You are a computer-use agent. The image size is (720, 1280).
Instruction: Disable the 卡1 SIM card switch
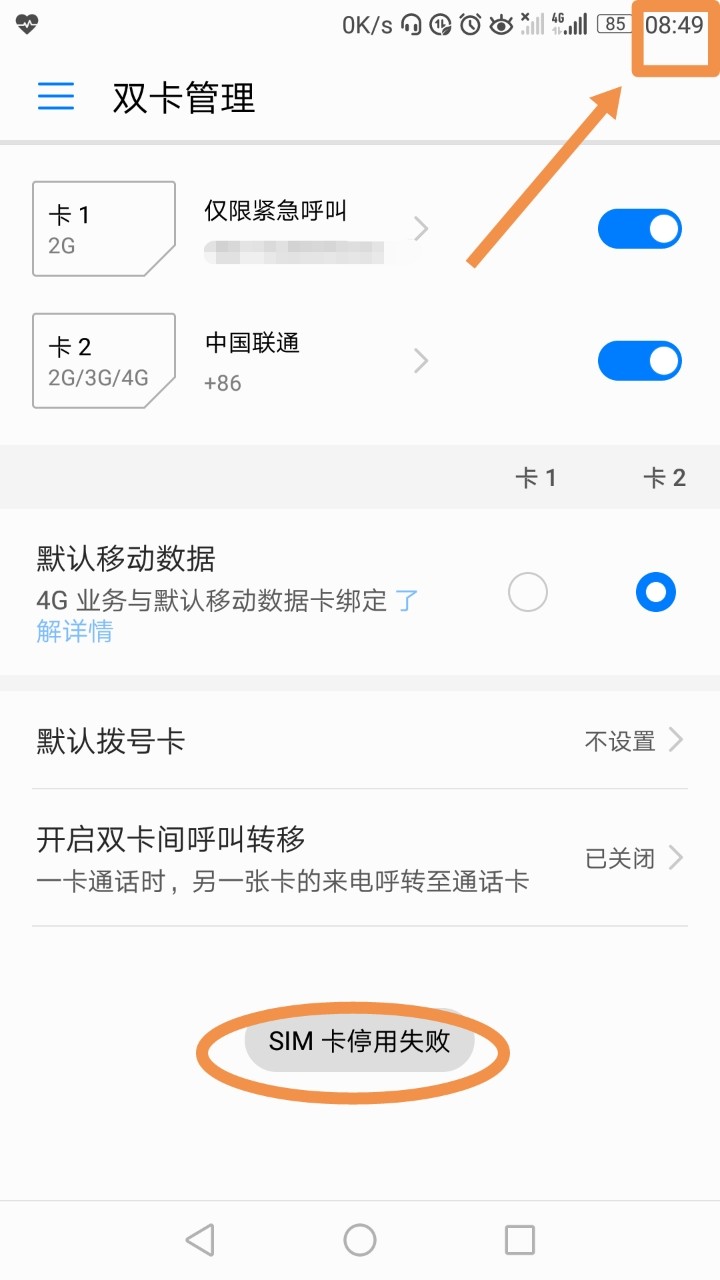(640, 228)
